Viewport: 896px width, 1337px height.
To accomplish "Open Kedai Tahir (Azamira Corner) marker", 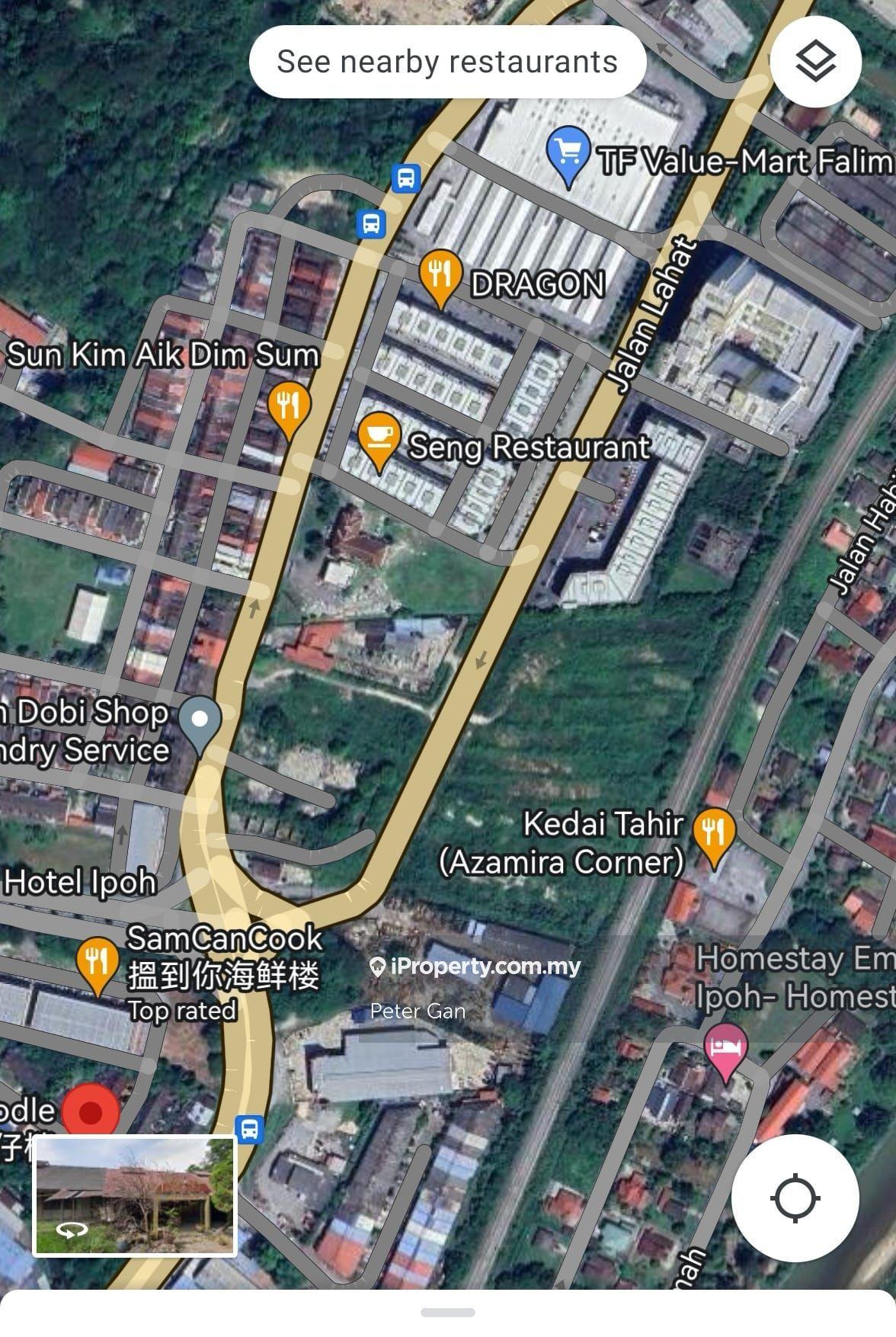I will [x=714, y=835].
